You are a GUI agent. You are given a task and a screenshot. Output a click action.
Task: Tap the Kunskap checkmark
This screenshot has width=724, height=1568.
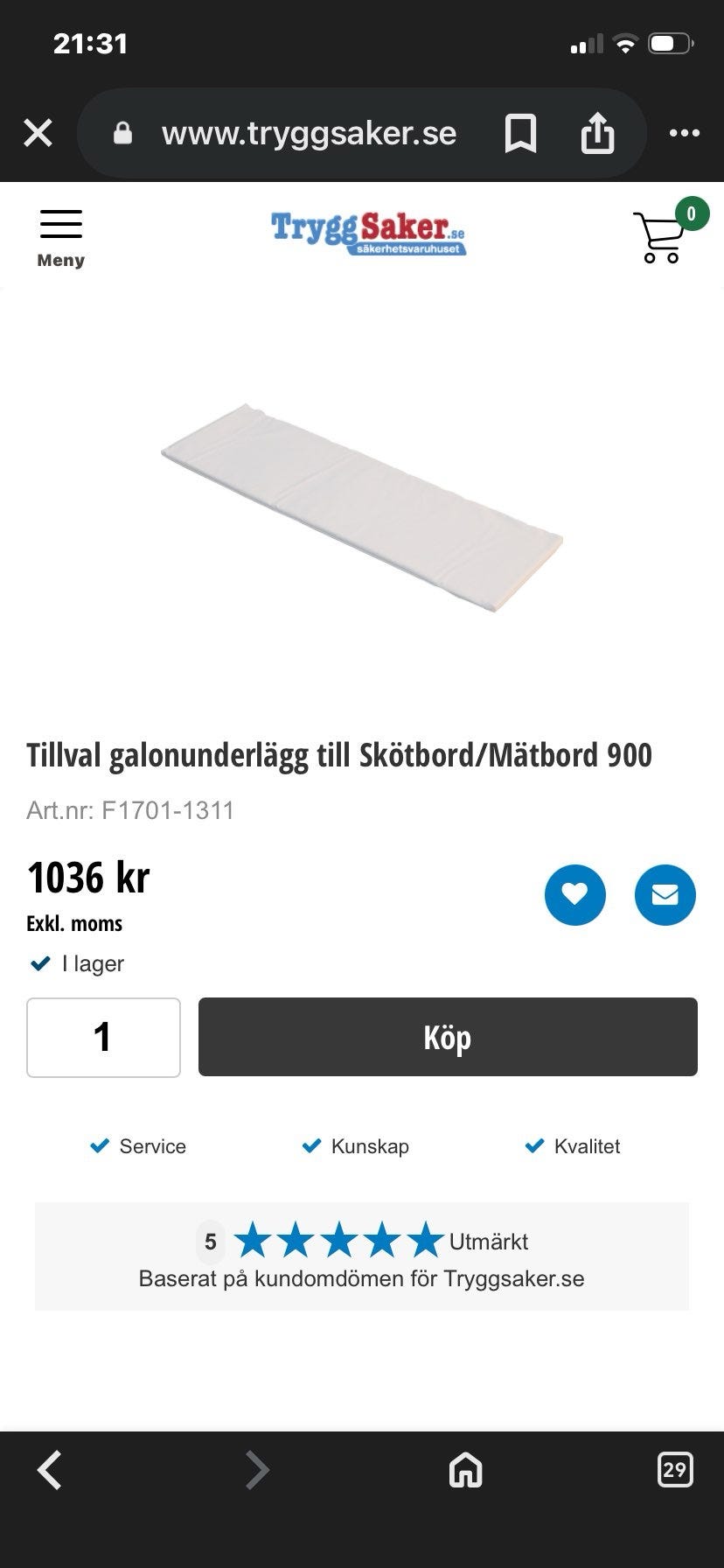(310, 1144)
